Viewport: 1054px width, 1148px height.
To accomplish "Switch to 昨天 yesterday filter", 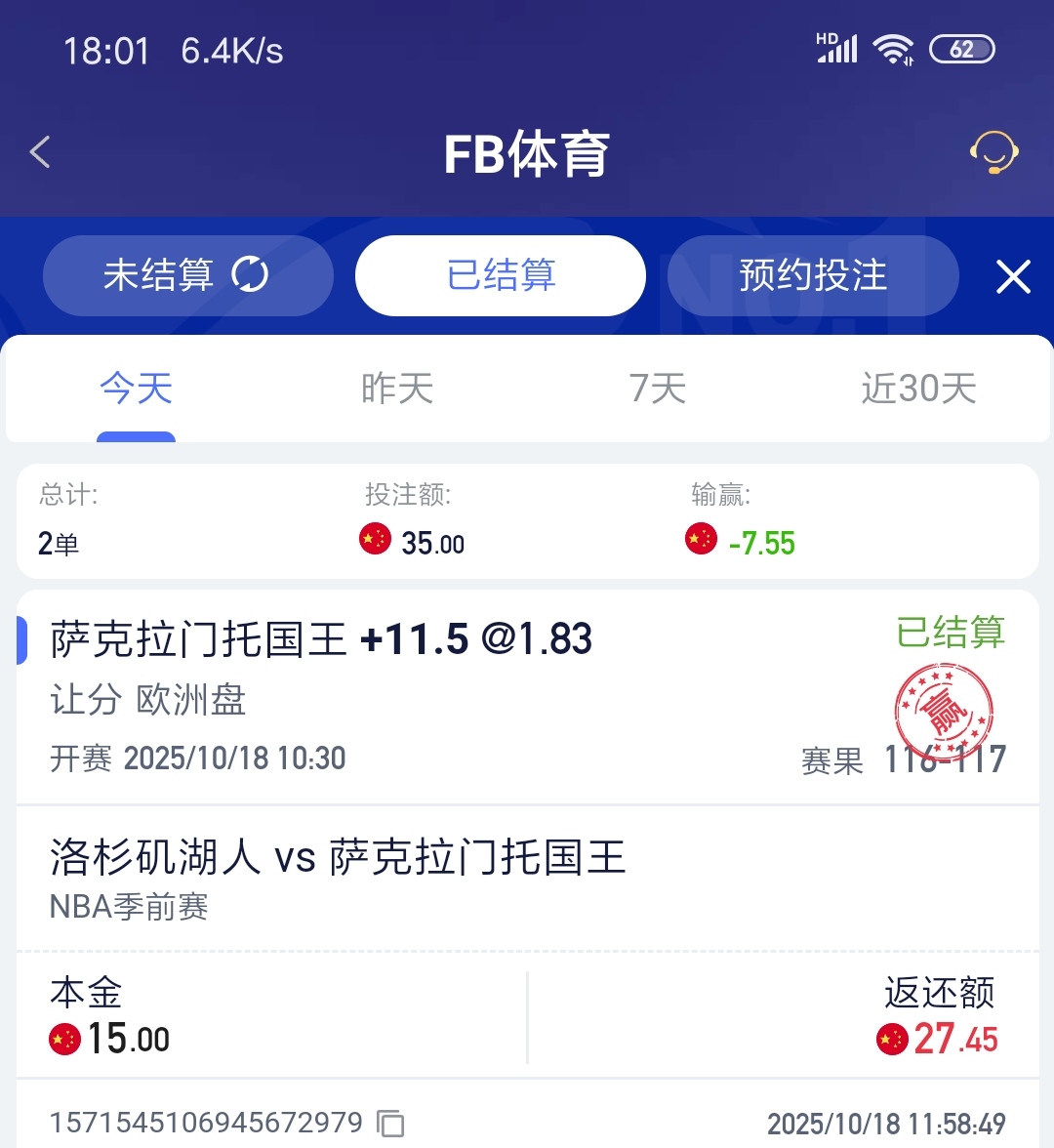I will [x=396, y=389].
